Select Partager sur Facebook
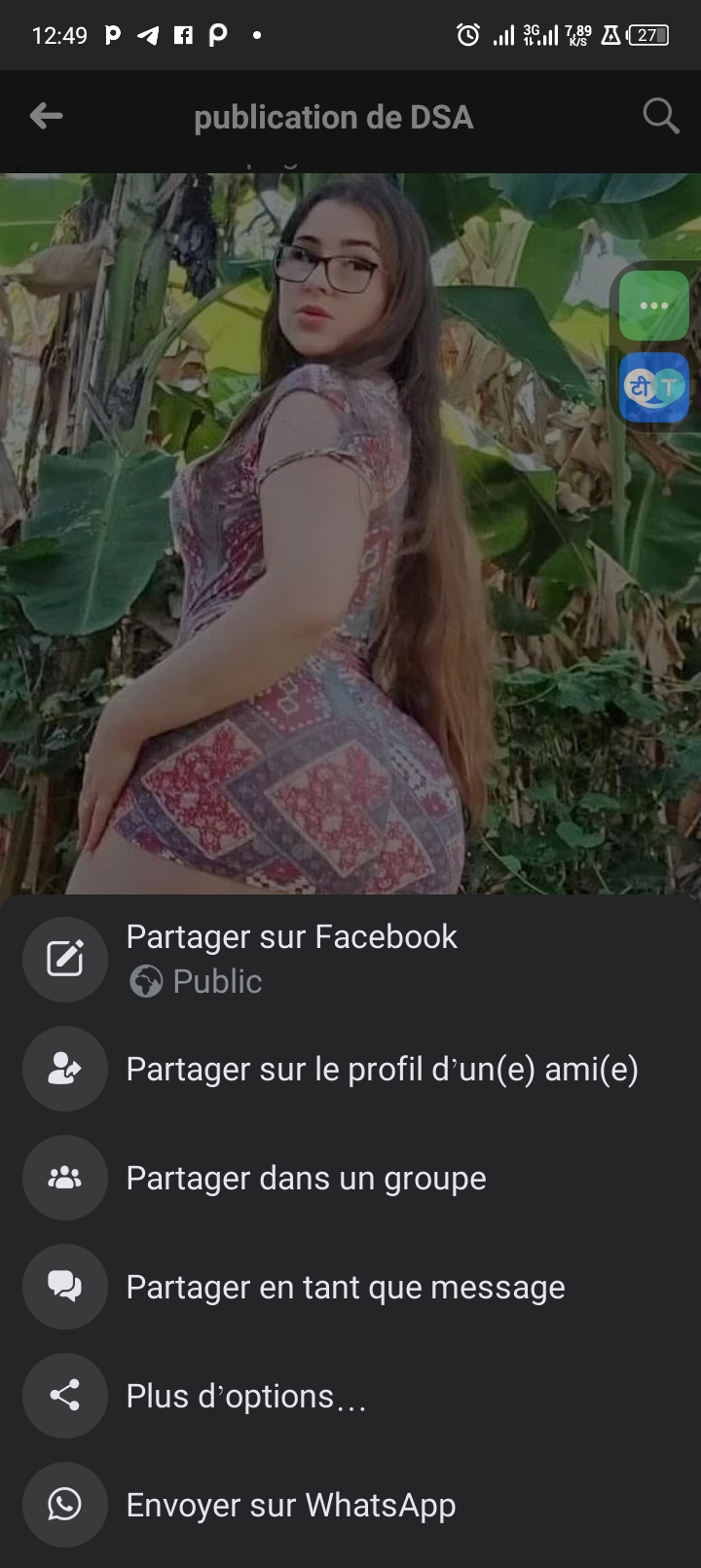Viewport: 701px width, 1568px height. [x=291, y=937]
